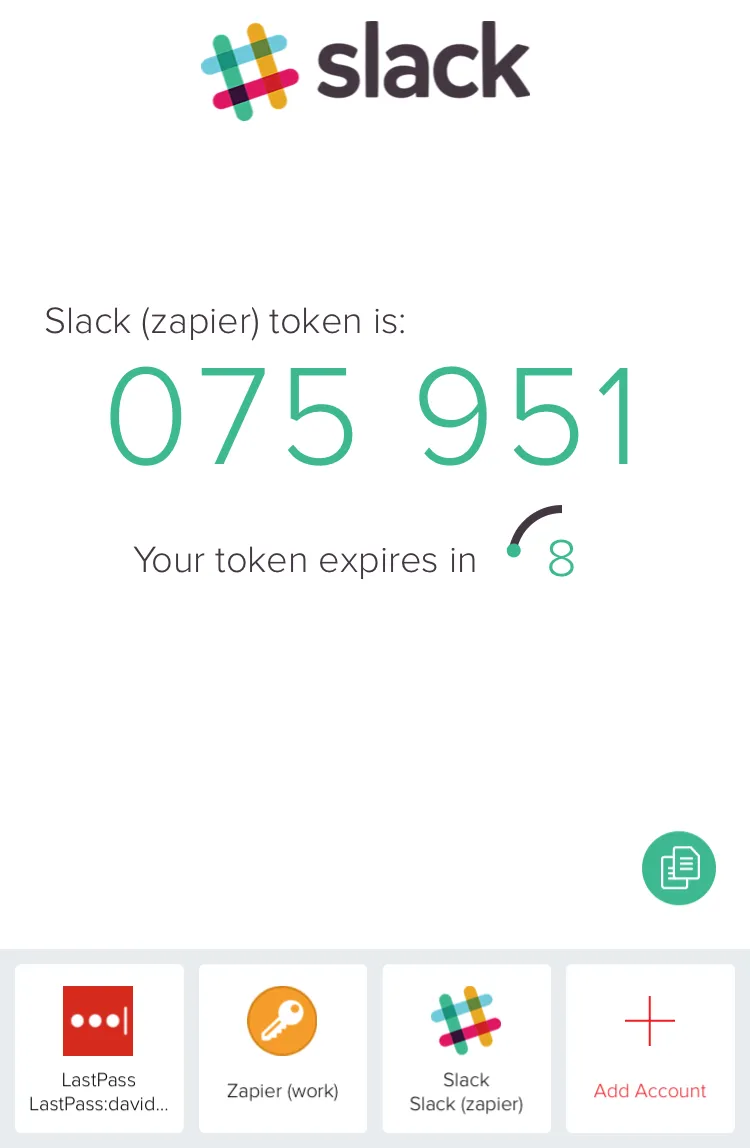Click Add Account
Screen dimensions: 750x1148
649,1090
